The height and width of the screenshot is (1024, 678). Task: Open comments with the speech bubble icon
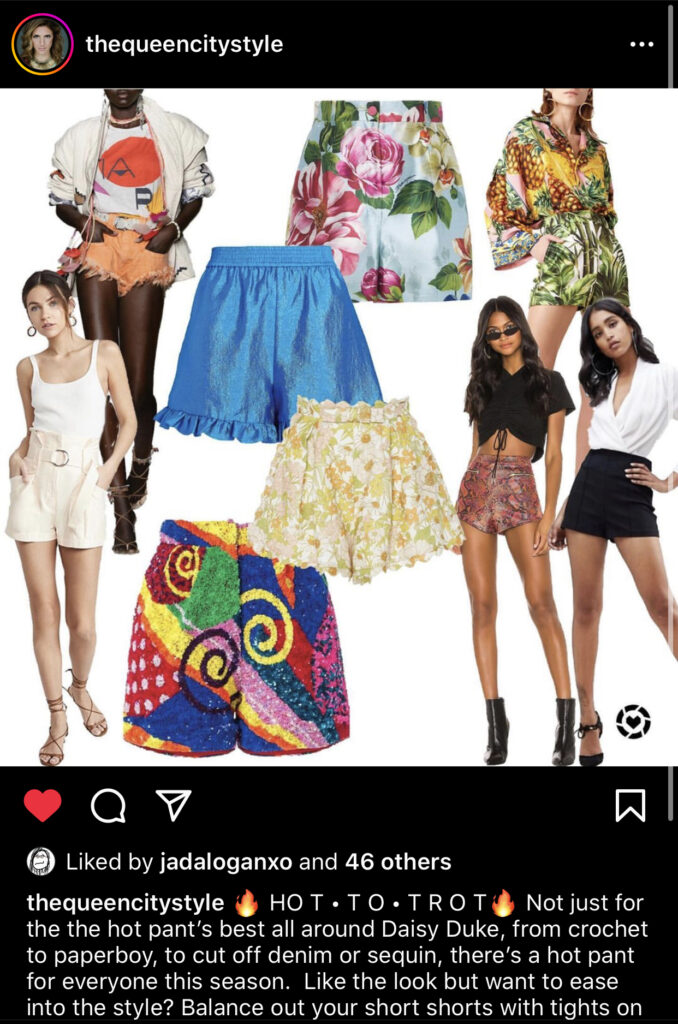108,805
